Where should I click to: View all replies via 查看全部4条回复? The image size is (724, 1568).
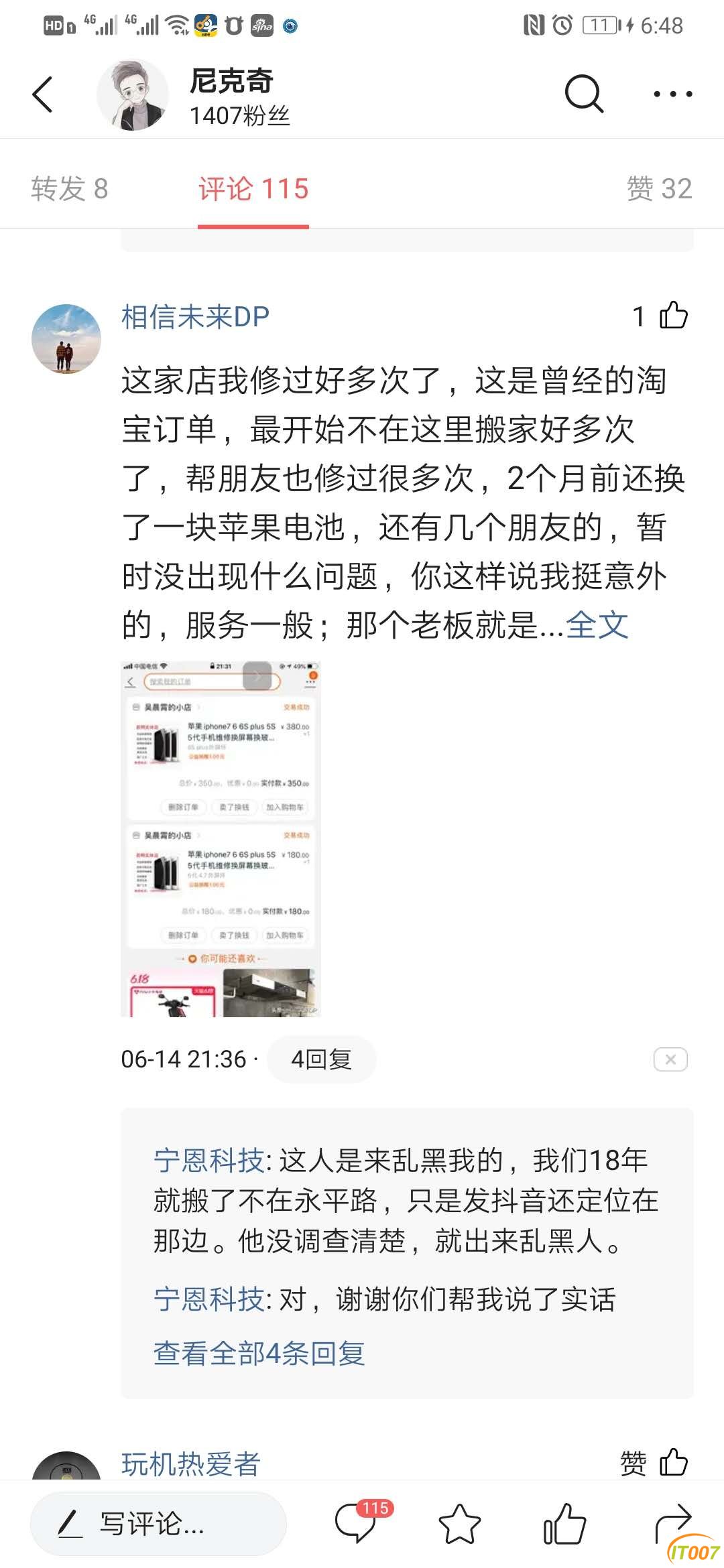coord(259,1354)
